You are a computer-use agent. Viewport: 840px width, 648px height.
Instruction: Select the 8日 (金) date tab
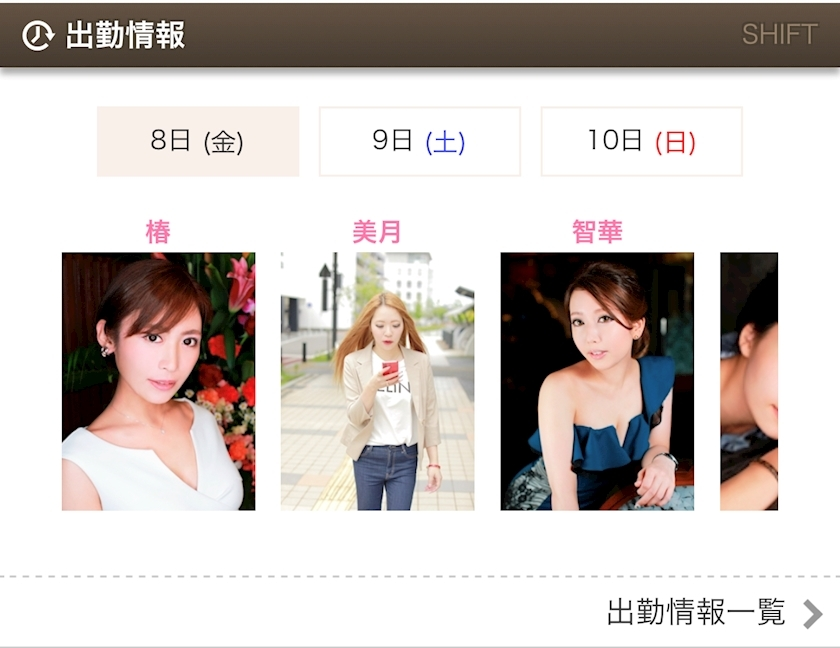(x=197, y=141)
